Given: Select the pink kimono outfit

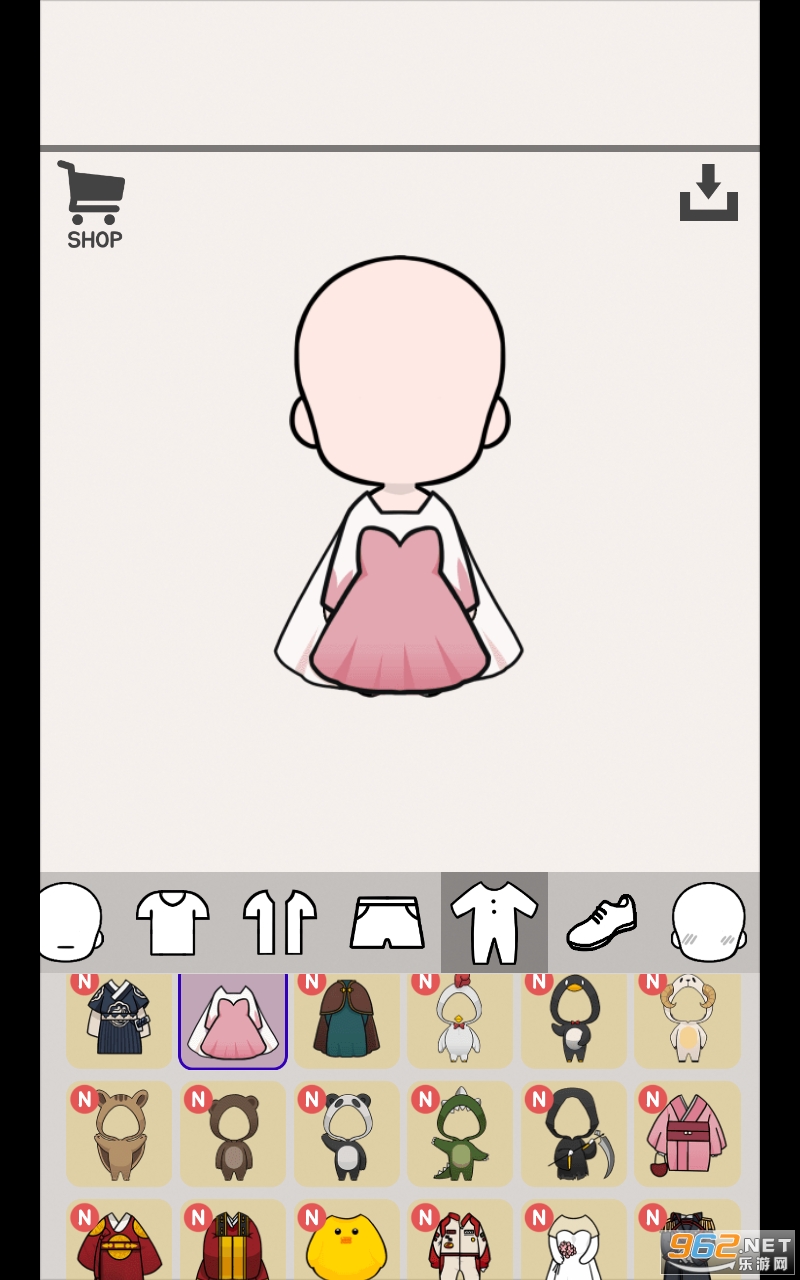Looking at the screenshot, I should point(688,1135).
